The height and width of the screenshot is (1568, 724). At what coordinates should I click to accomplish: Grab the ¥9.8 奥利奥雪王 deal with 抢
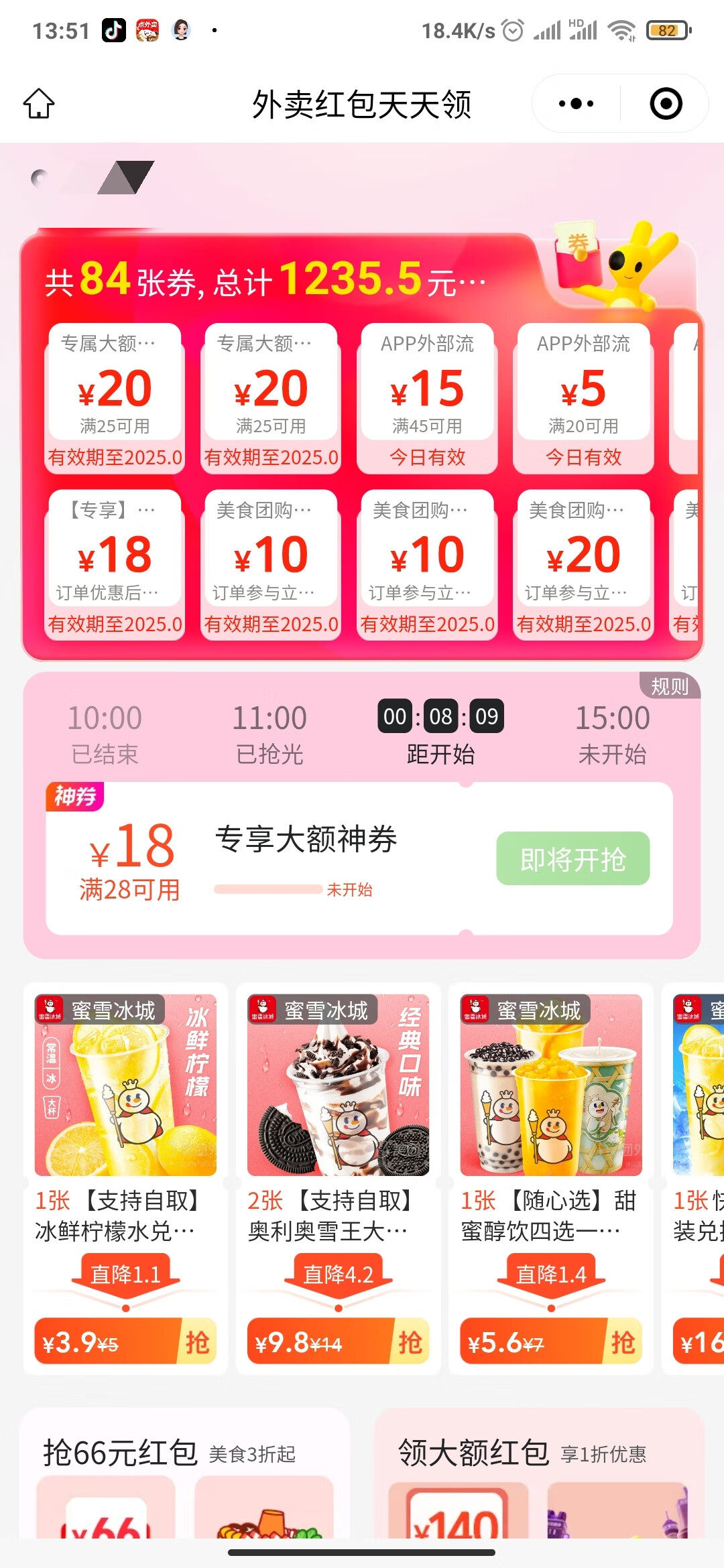(x=410, y=1342)
